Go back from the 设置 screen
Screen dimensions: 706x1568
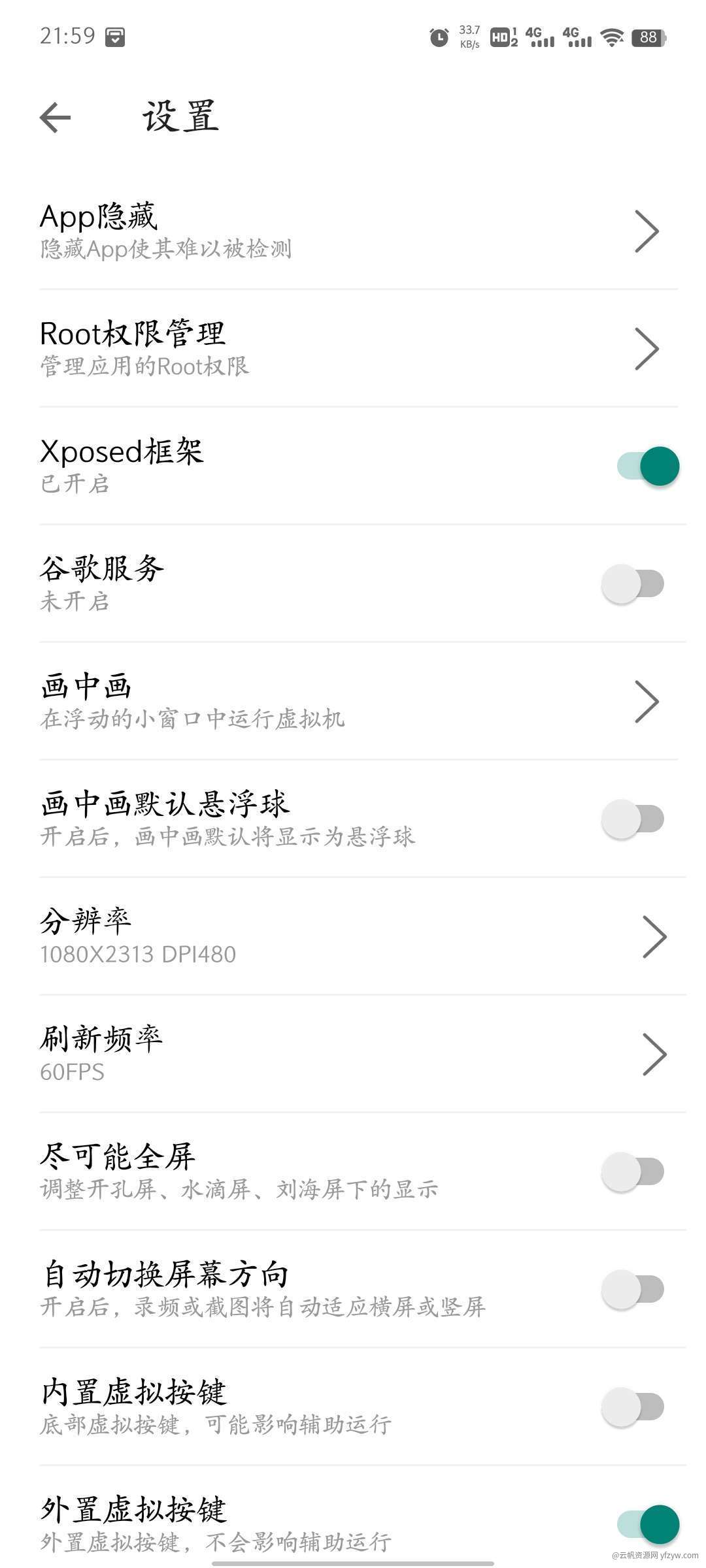pos(56,118)
